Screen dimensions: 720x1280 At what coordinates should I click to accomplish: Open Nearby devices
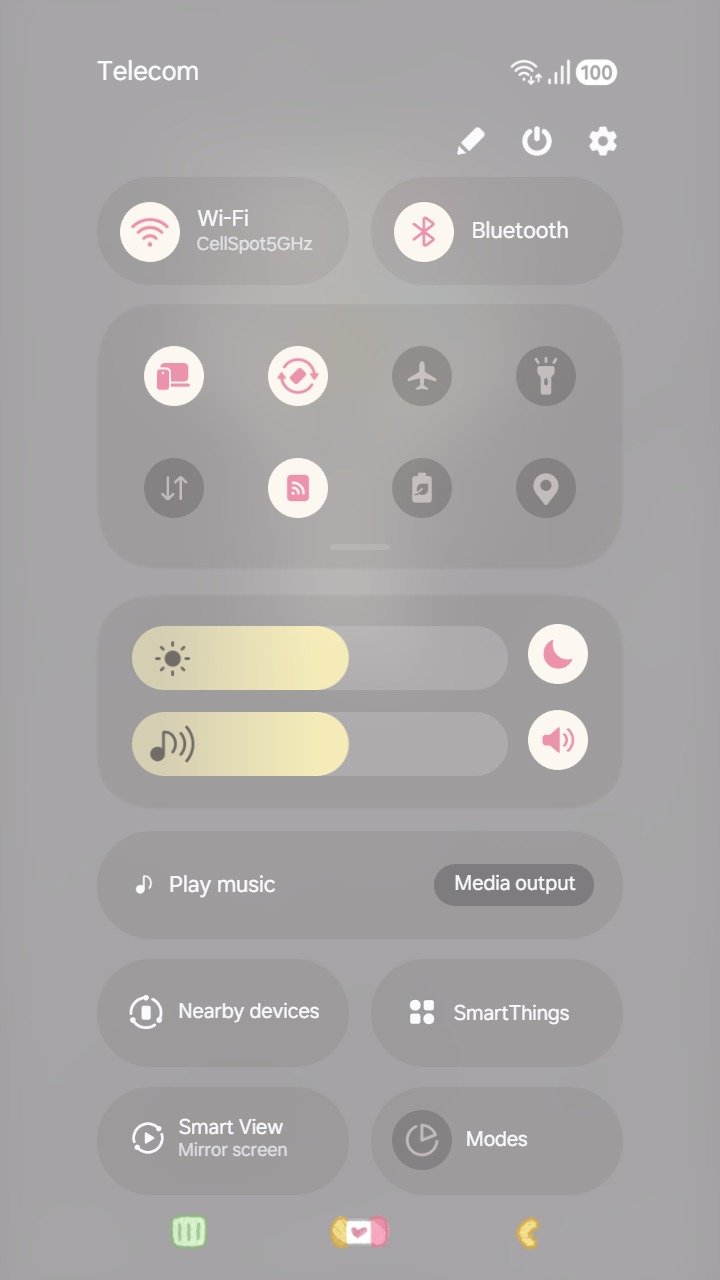pyautogui.click(x=223, y=1012)
